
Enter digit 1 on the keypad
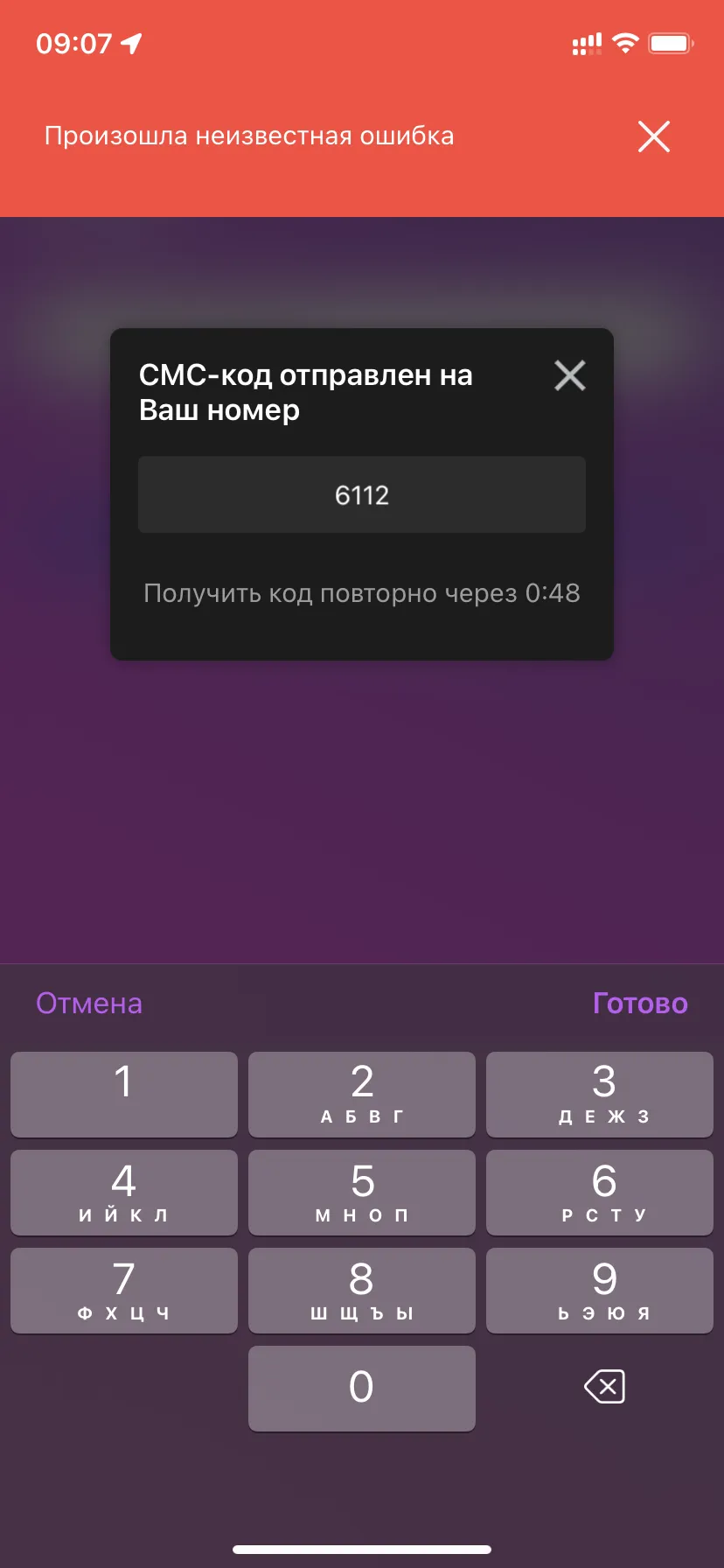[124, 1094]
